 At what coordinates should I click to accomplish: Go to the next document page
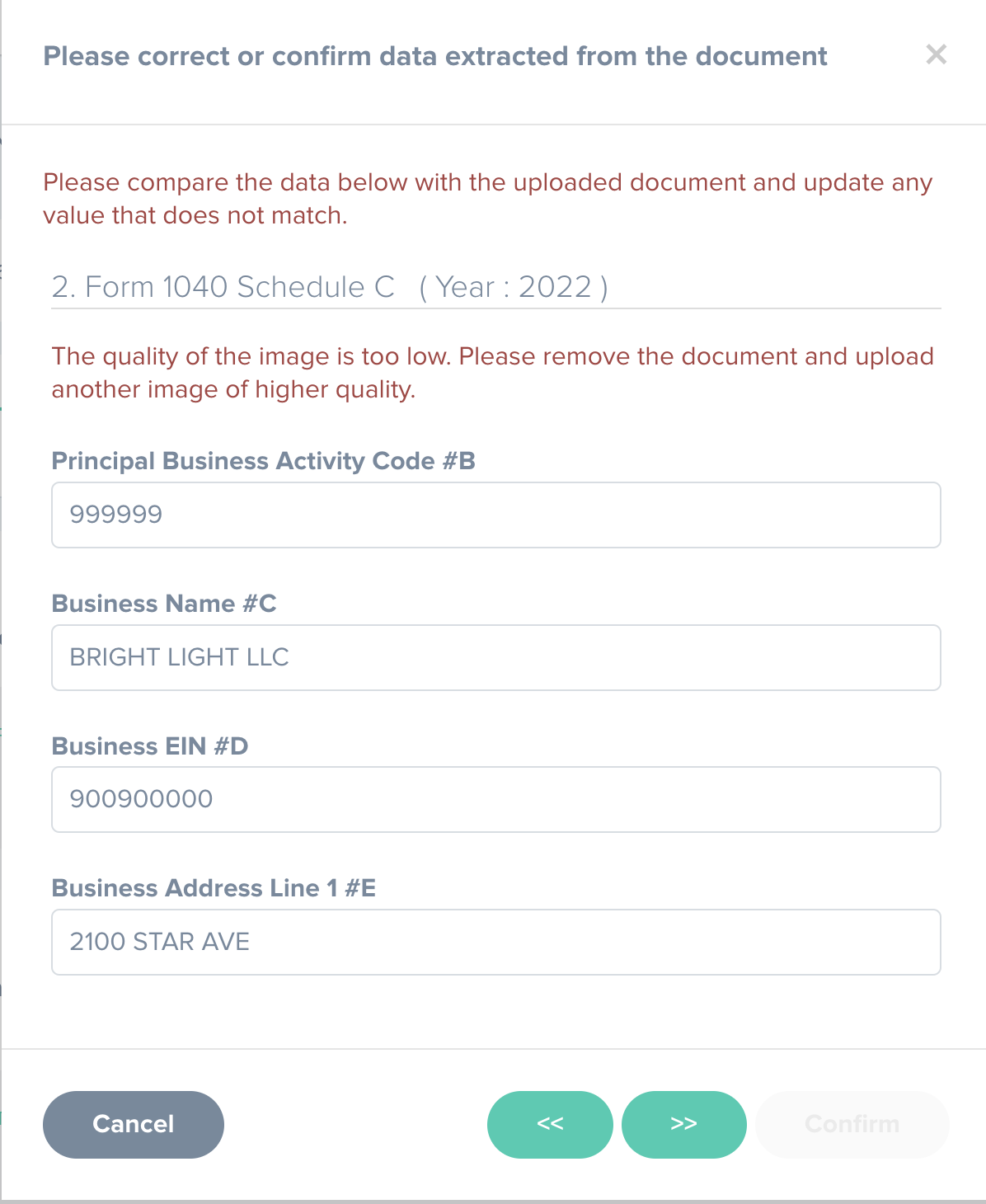pyautogui.click(x=683, y=1124)
